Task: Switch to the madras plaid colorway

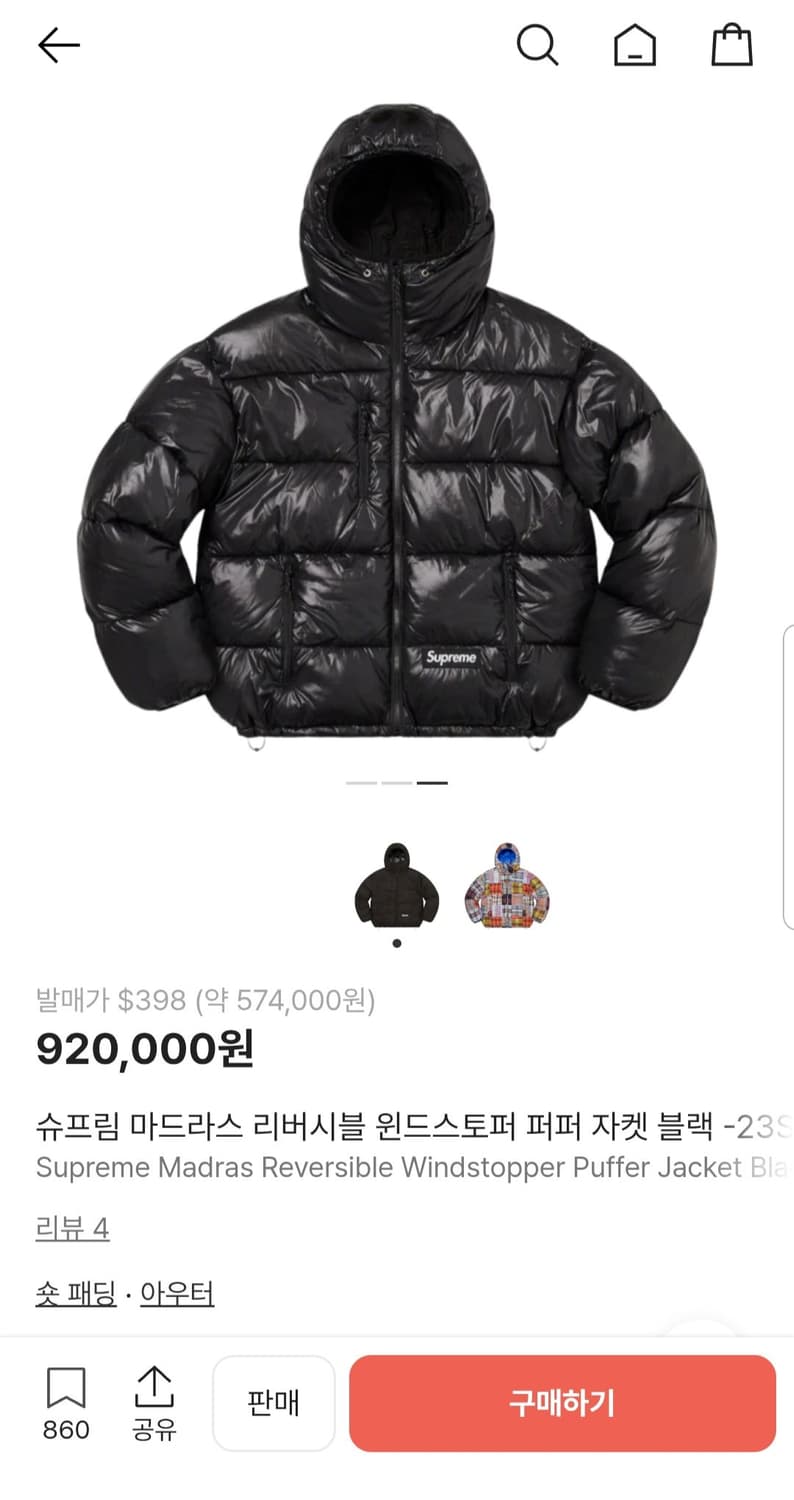Action: [506, 887]
